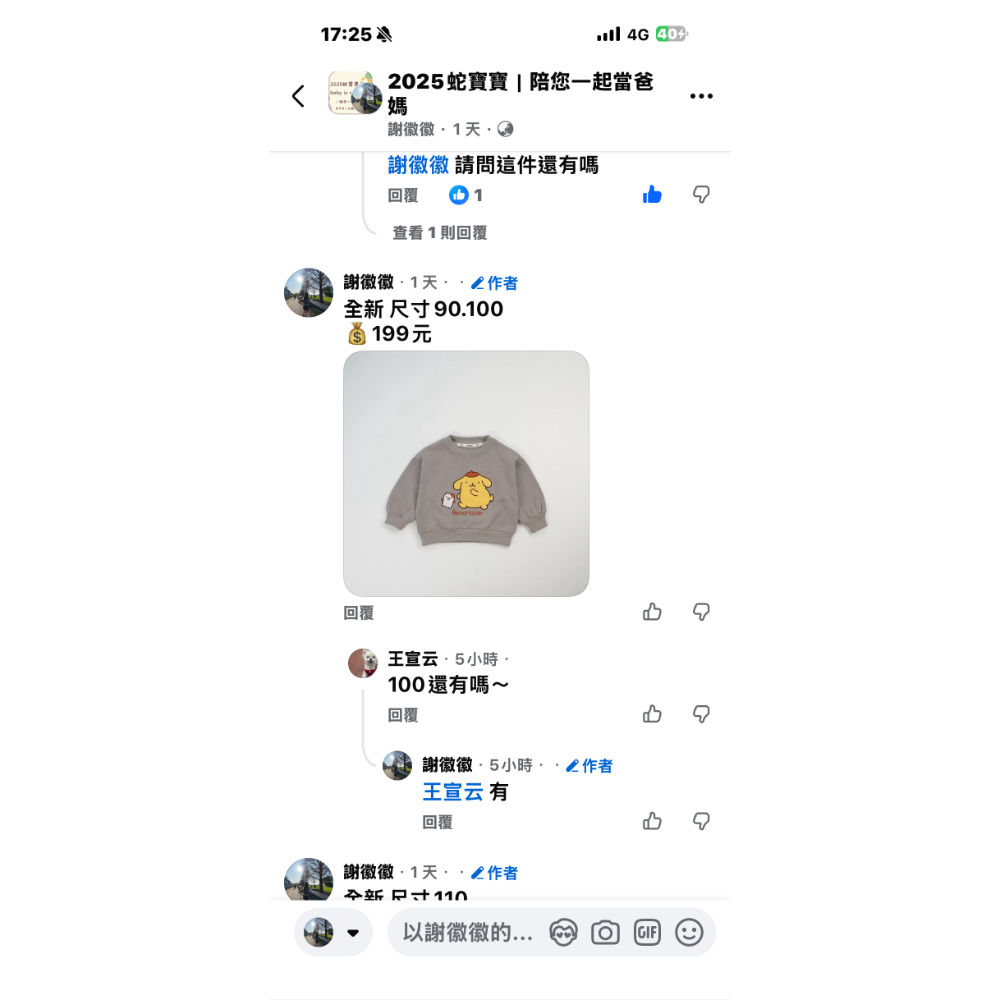Switch commenting identity with avatar dropdown
The width and height of the screenshot is (1000, 1000).
click(x=333, y=933)
